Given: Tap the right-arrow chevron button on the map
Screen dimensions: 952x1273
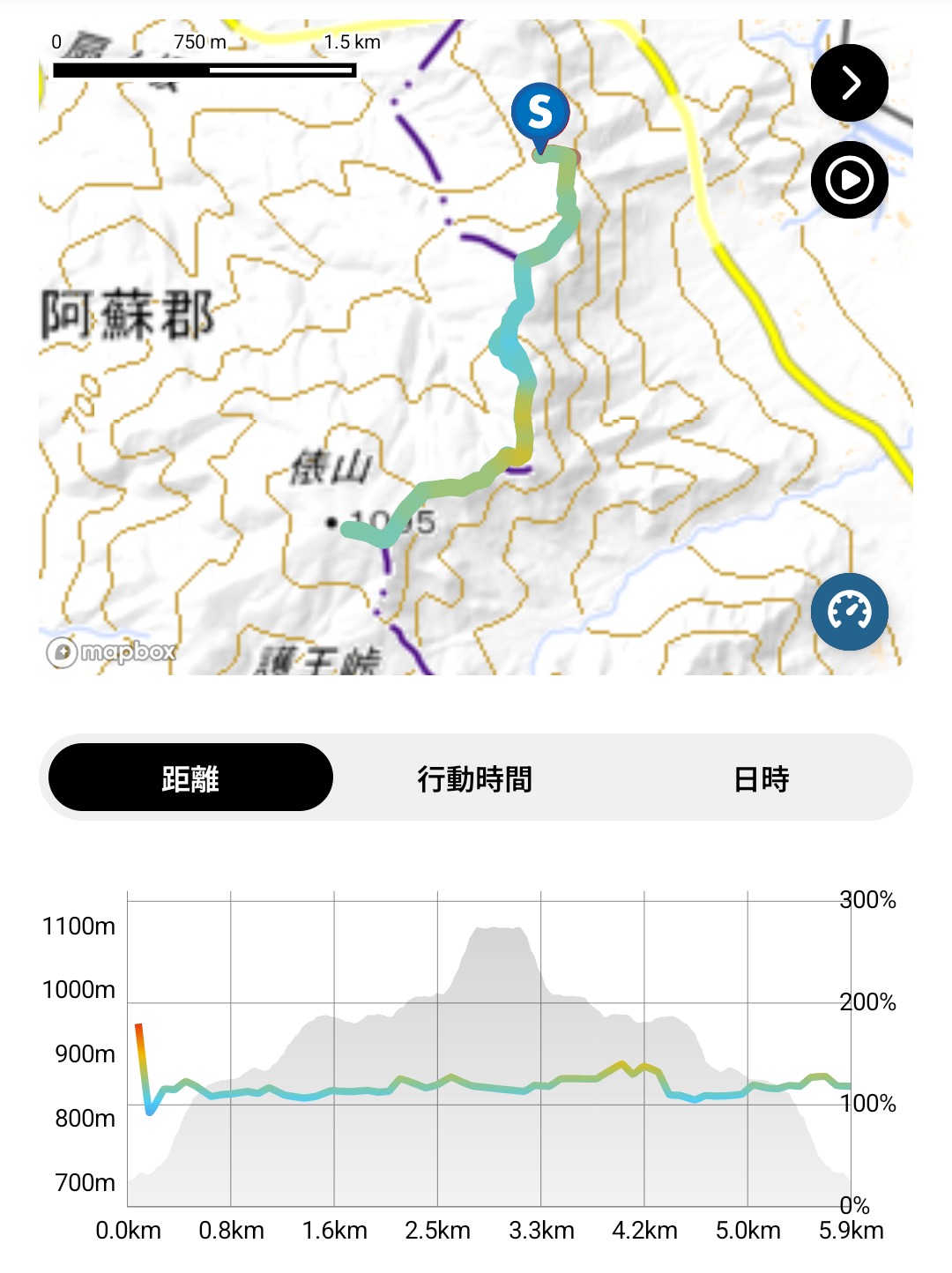Looking at the screenshot, I should (x=850, y=83).
